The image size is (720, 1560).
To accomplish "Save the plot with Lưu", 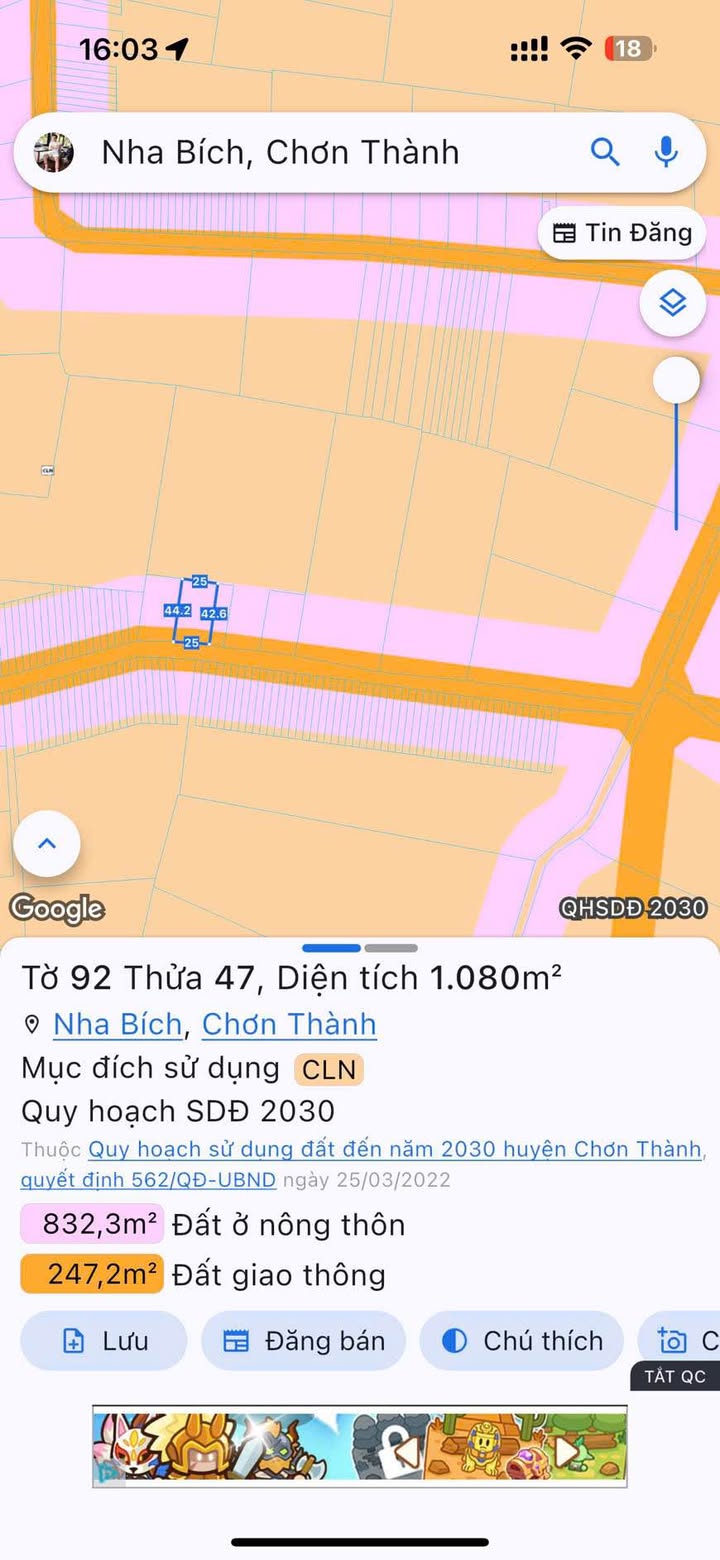I will pyautogui.click(x=104, y=1341).
